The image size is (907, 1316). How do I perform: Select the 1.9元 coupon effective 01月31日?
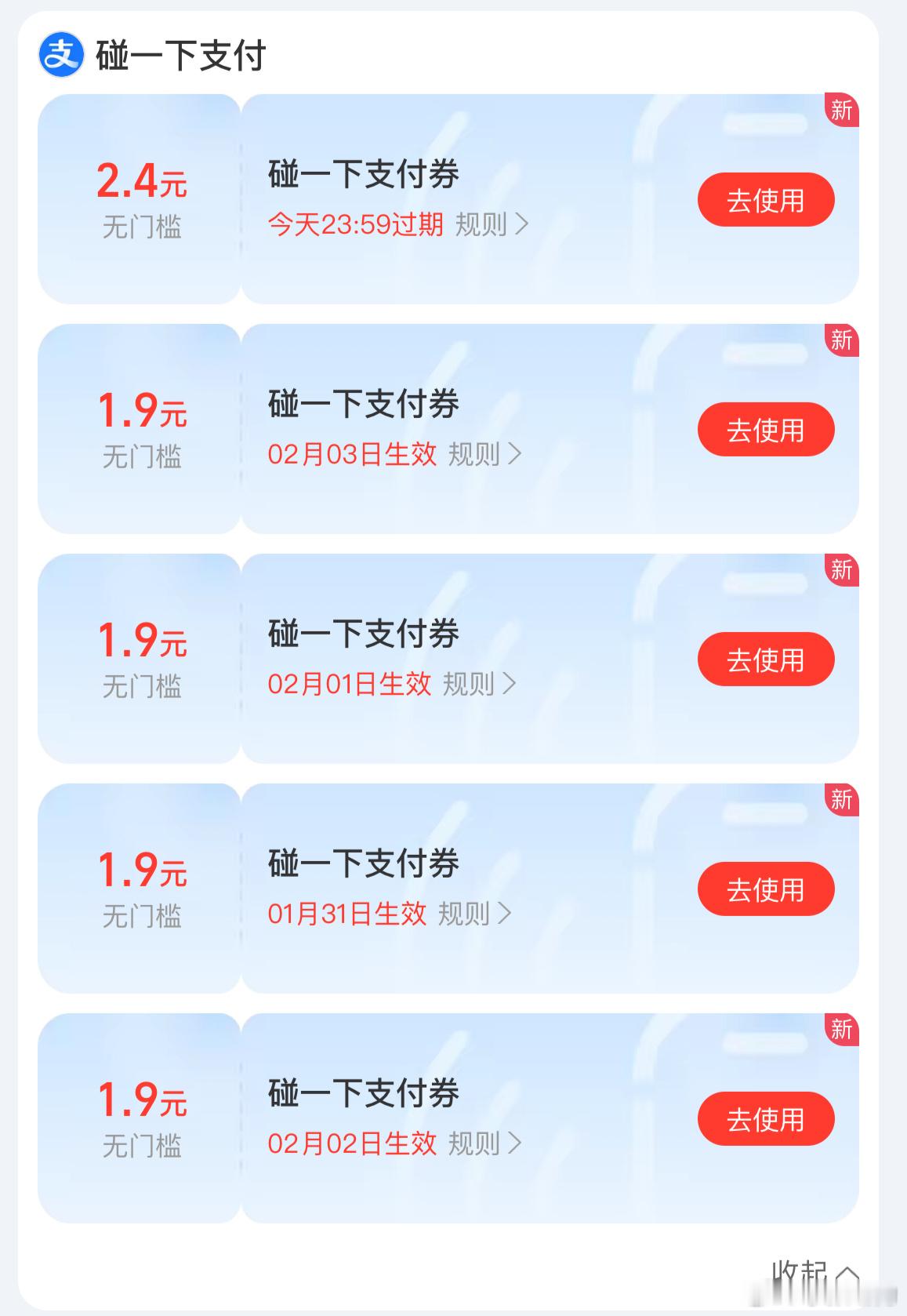(141, 889)
